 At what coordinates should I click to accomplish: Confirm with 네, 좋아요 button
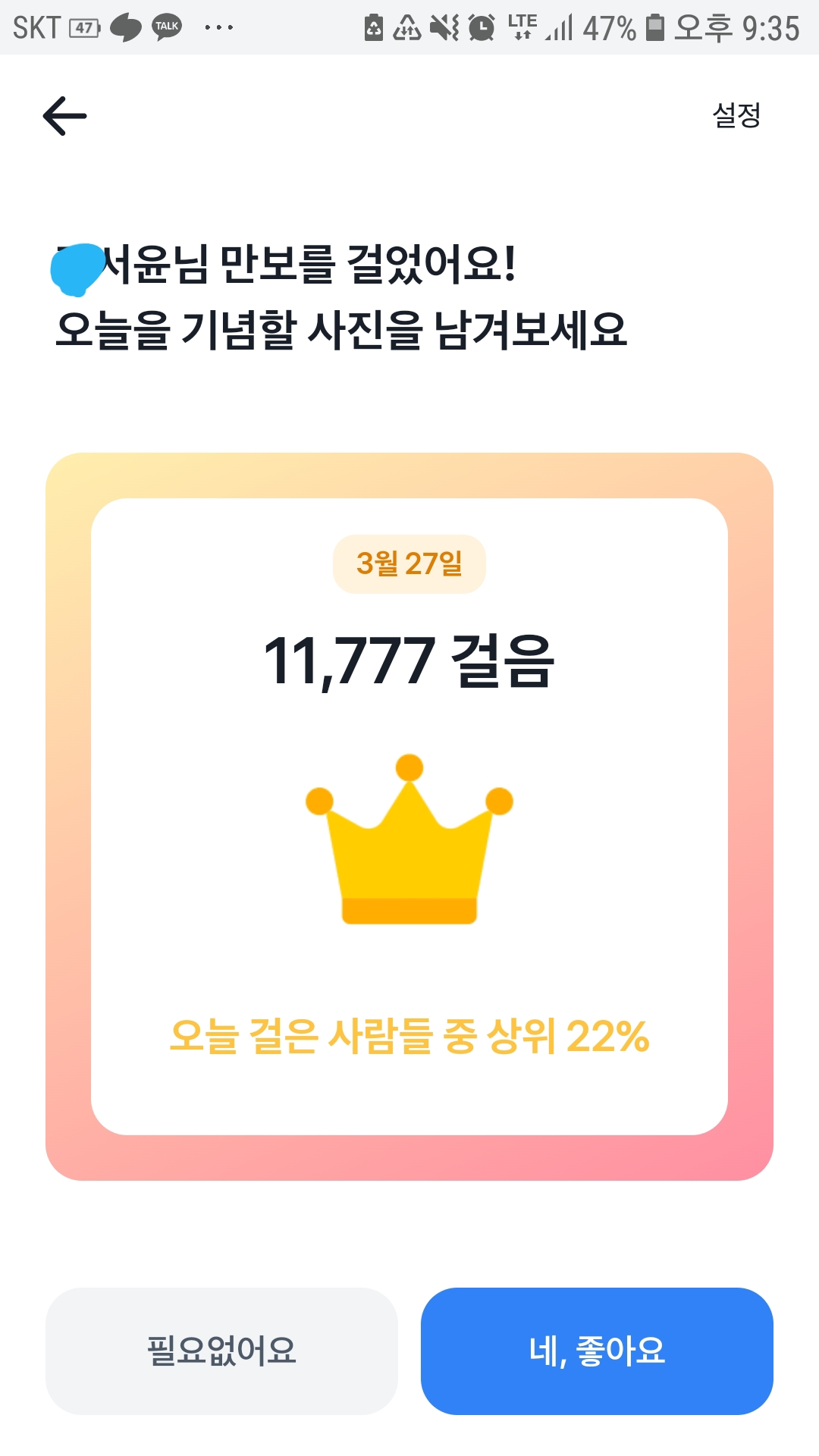pos(597,1351)
